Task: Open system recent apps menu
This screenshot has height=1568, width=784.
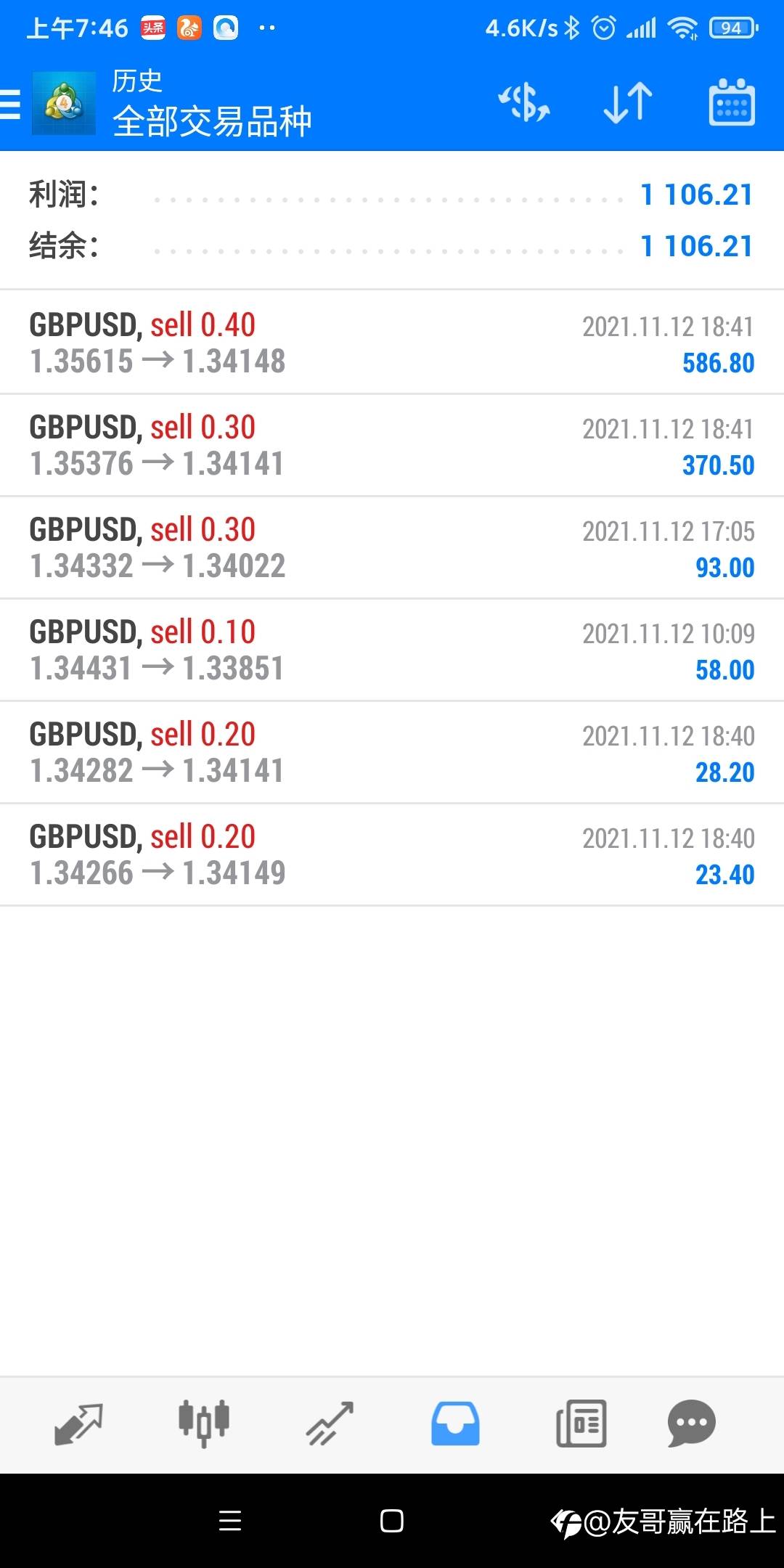Action: [230, 1521]
